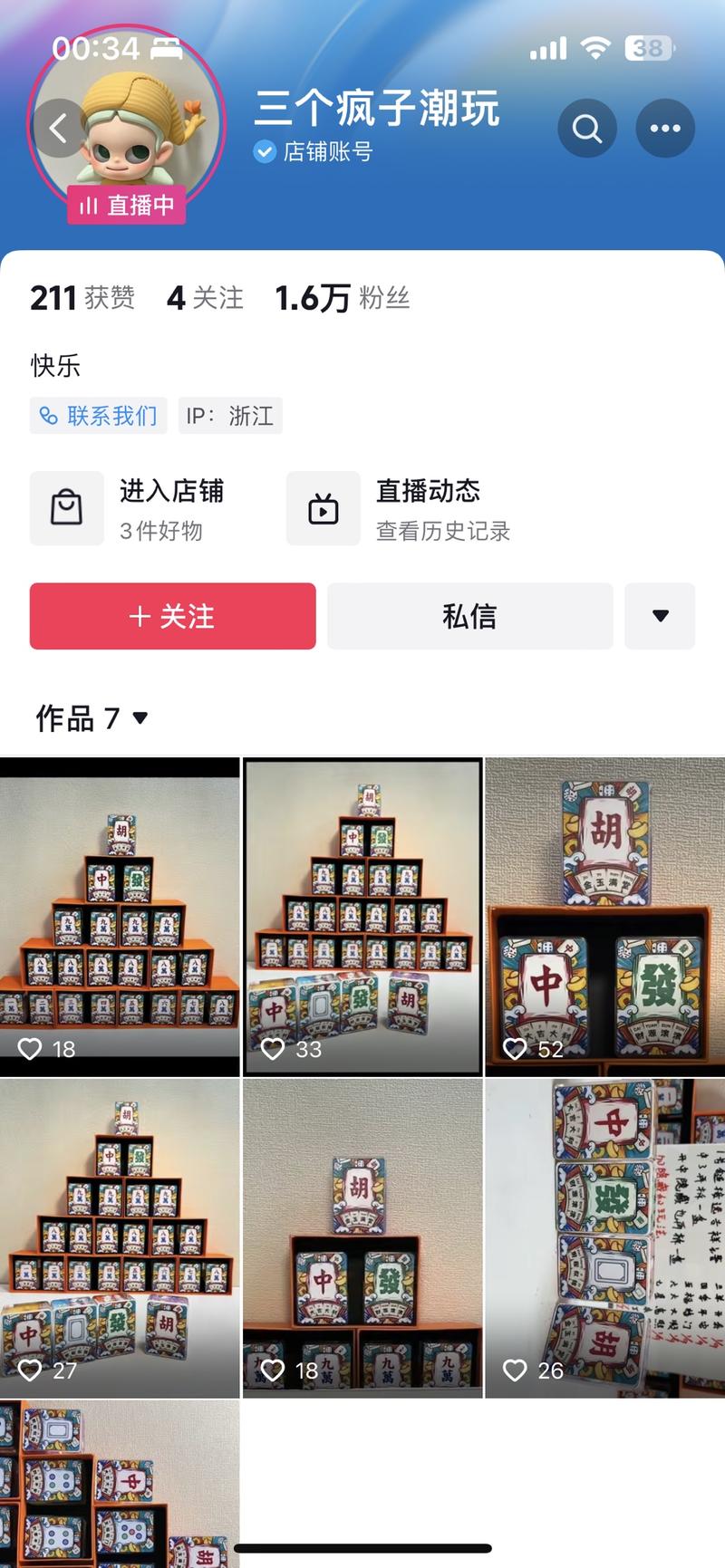View the account's 粉丝 list

[x=343, y=297]
